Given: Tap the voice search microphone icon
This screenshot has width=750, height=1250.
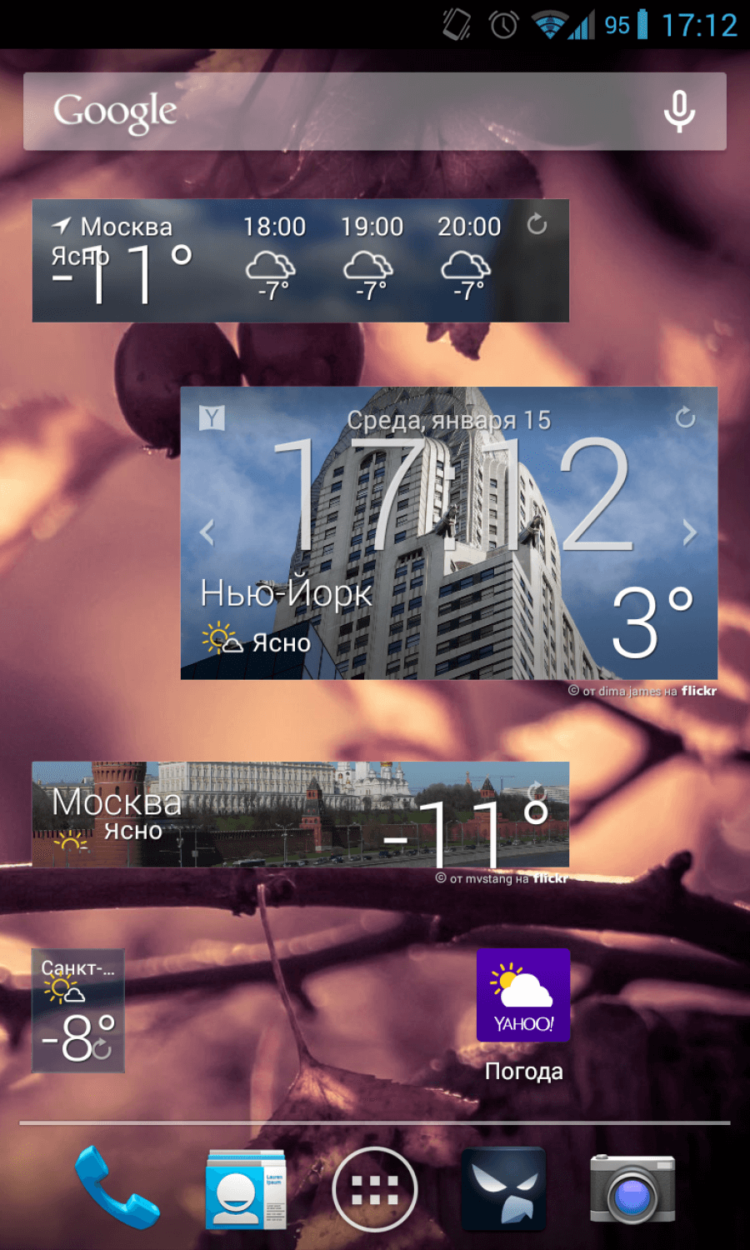Looking at the screenshot, I should click(x=679, y=112).
